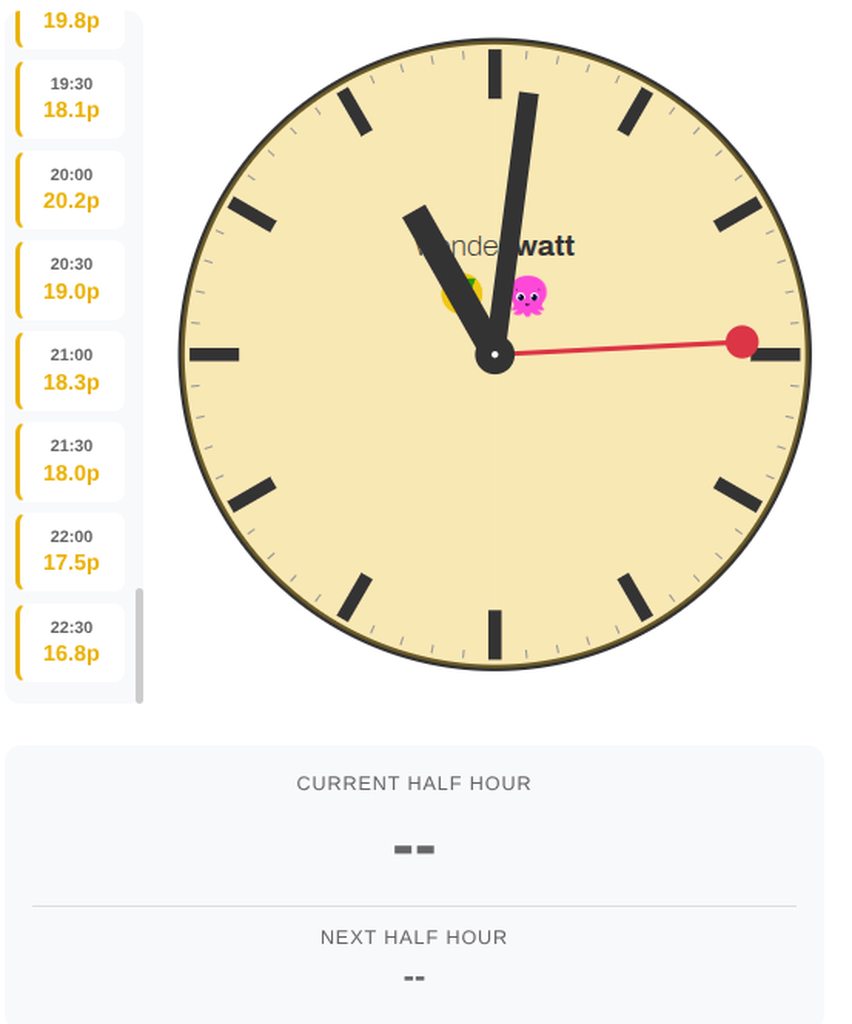Image resolution: width=852 pixels, height=1024 pixels.
Task: Select the 19:30 price slot at 18.1p
Action: (71, 98)
